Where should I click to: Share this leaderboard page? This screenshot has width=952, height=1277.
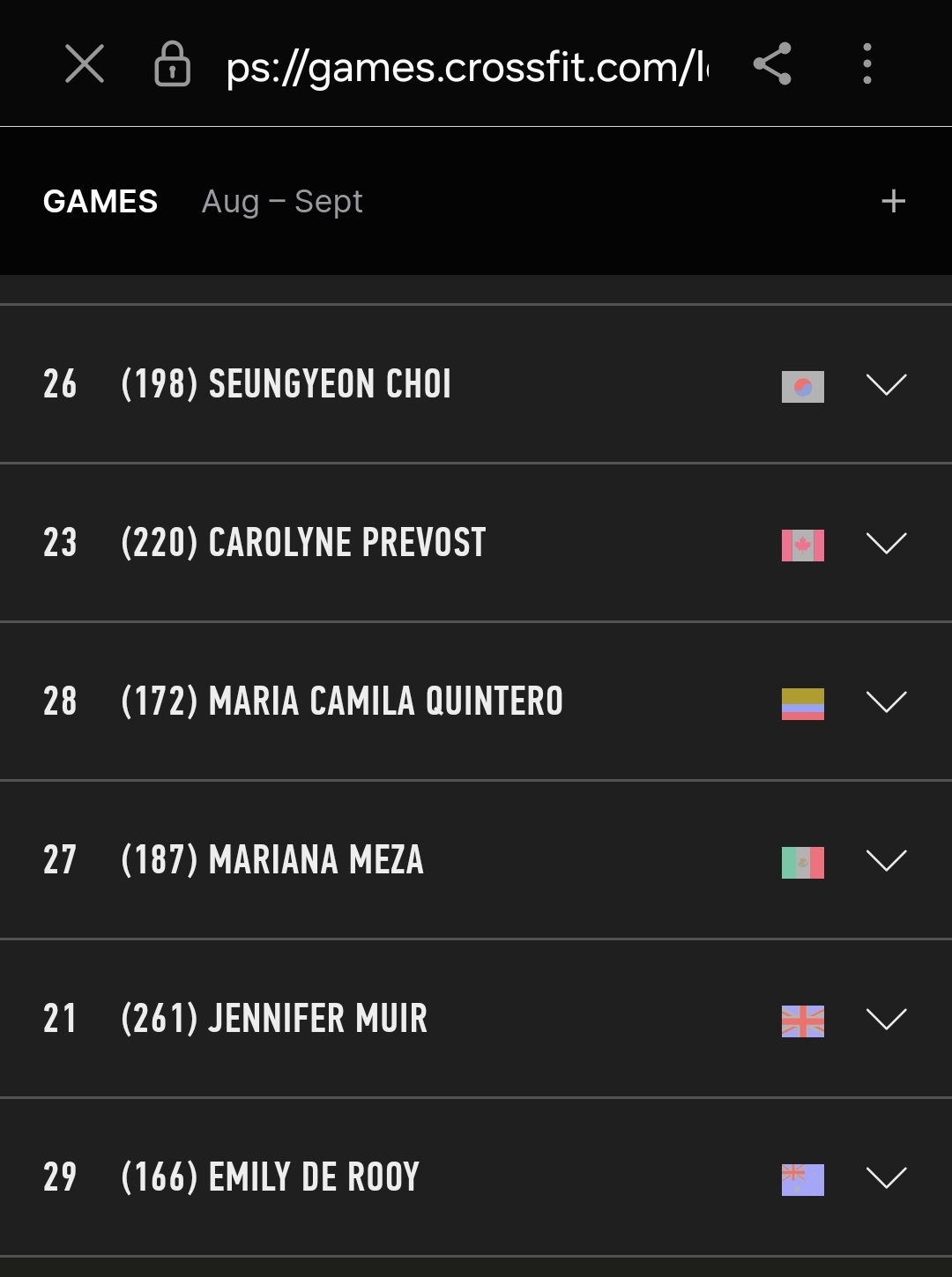pos(772,64)
